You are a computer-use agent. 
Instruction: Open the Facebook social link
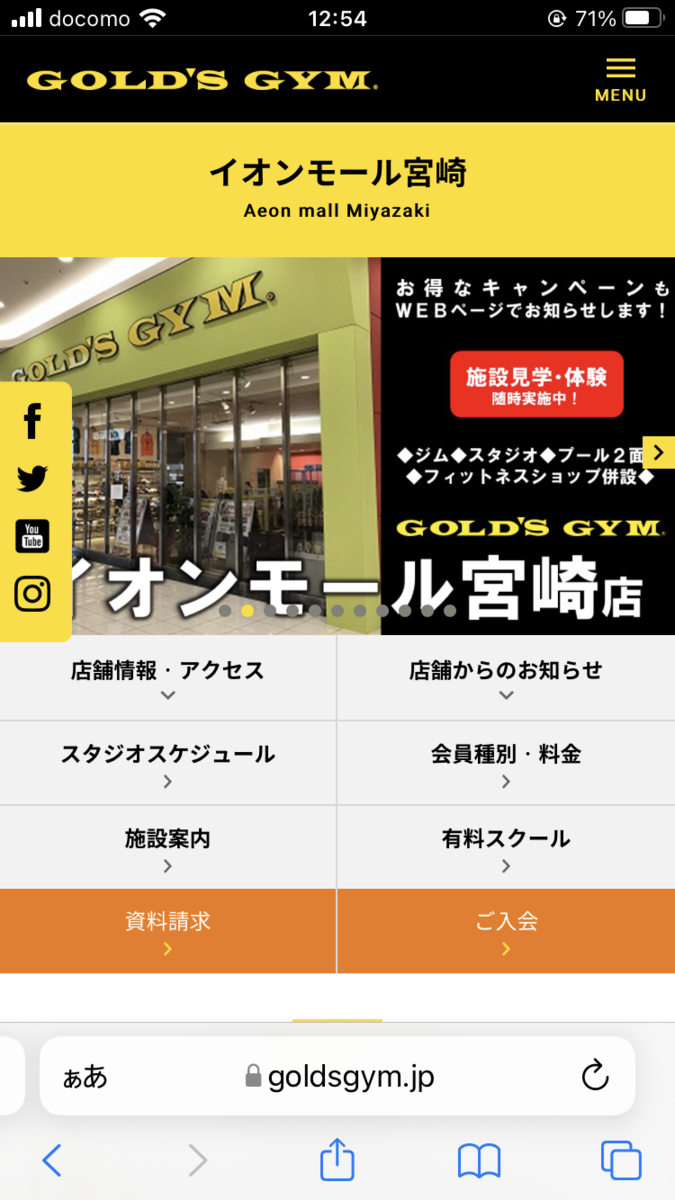32,421
